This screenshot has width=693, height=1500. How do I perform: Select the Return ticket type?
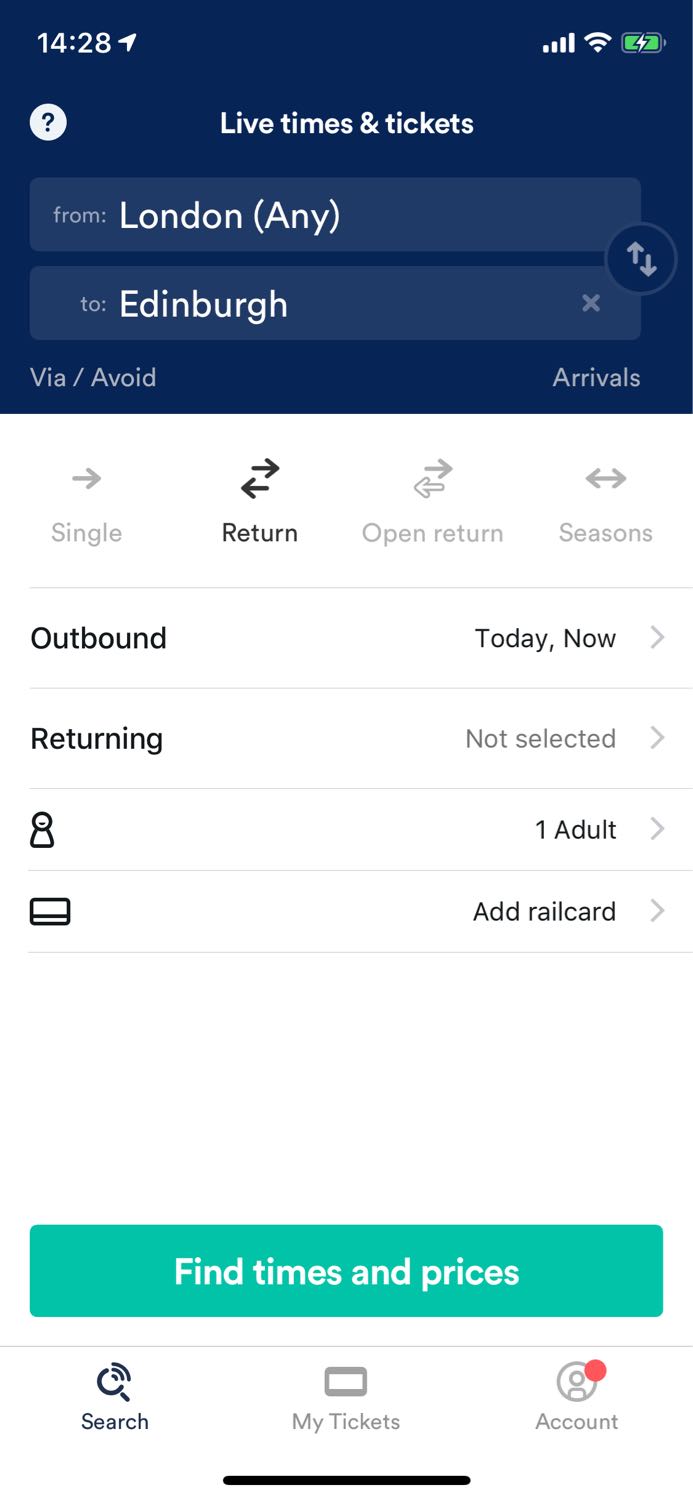coord(260,503)
